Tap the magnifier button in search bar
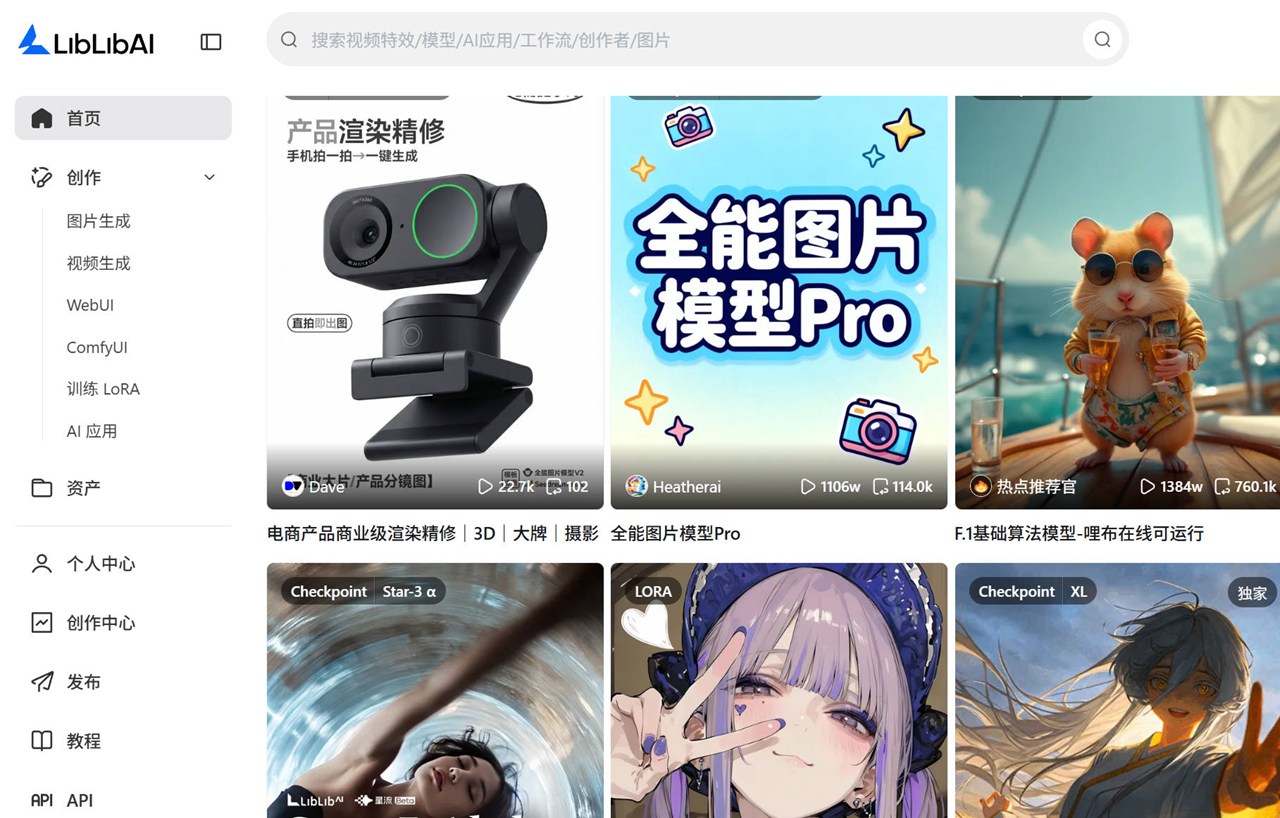1280x818 pixels. tap(1102, 40)
